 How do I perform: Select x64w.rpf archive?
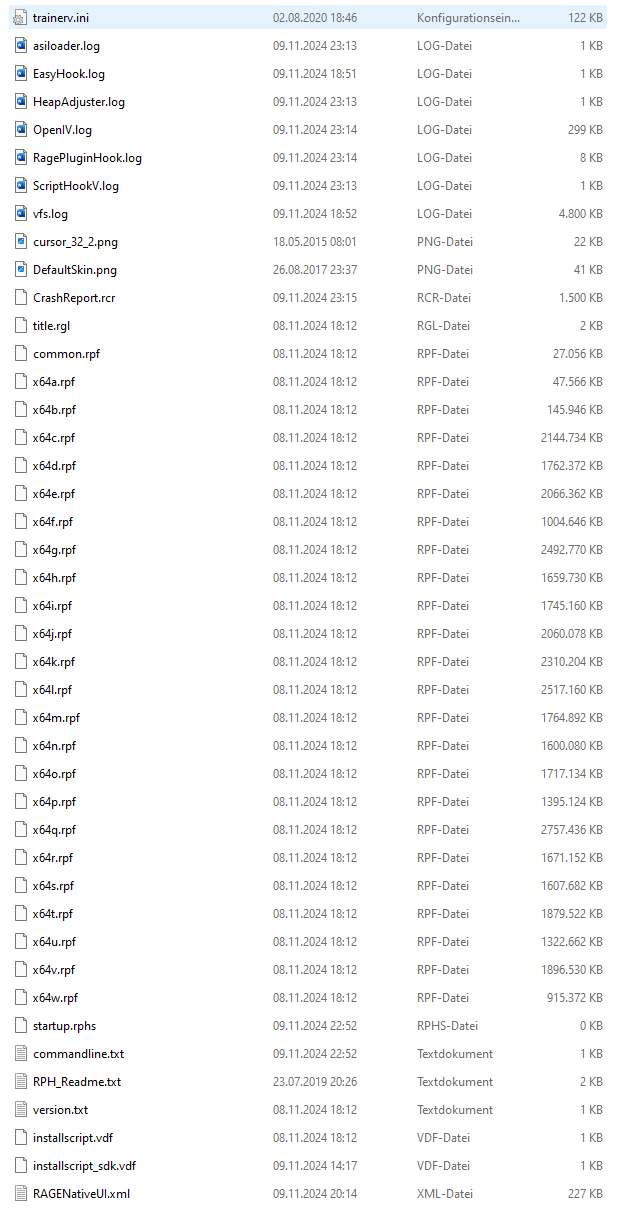(55, 998)
